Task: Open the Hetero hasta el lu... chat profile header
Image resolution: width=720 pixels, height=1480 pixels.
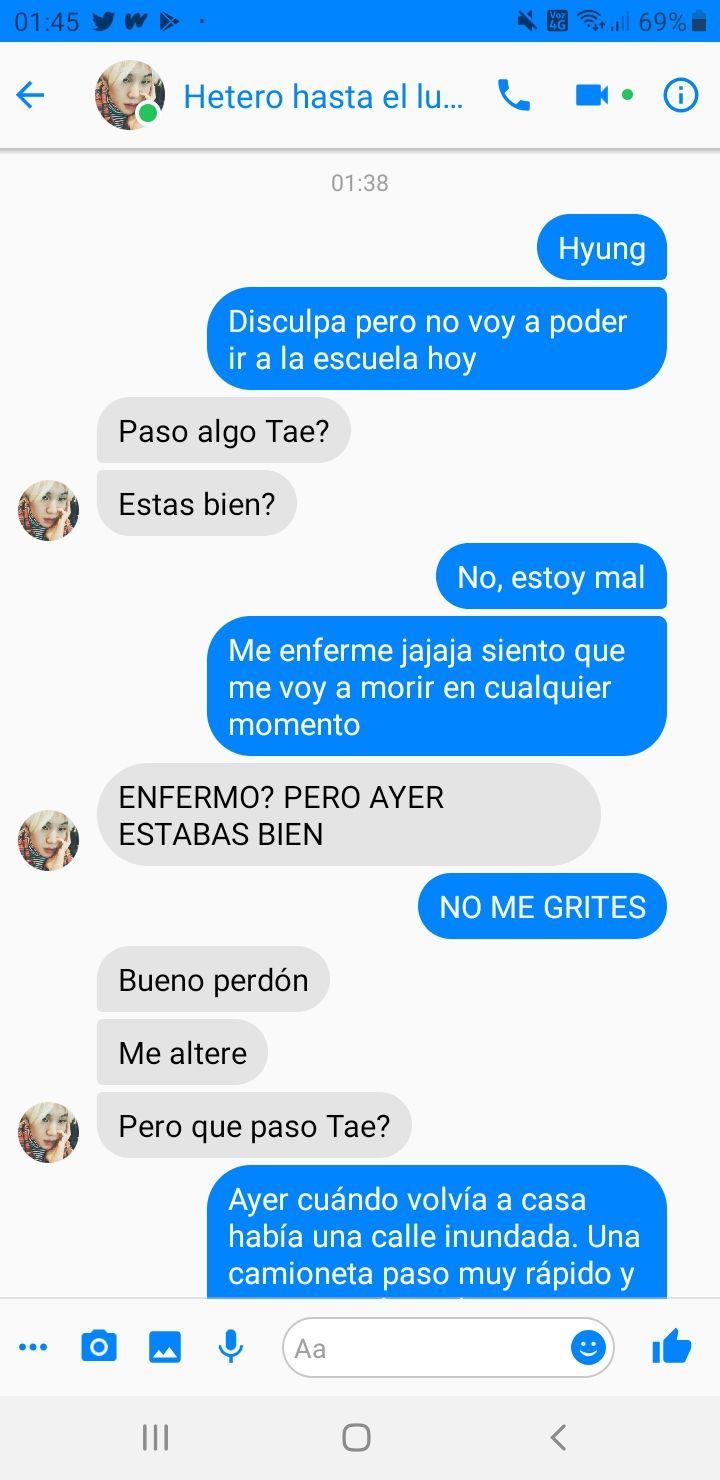Action: point(323,97)
